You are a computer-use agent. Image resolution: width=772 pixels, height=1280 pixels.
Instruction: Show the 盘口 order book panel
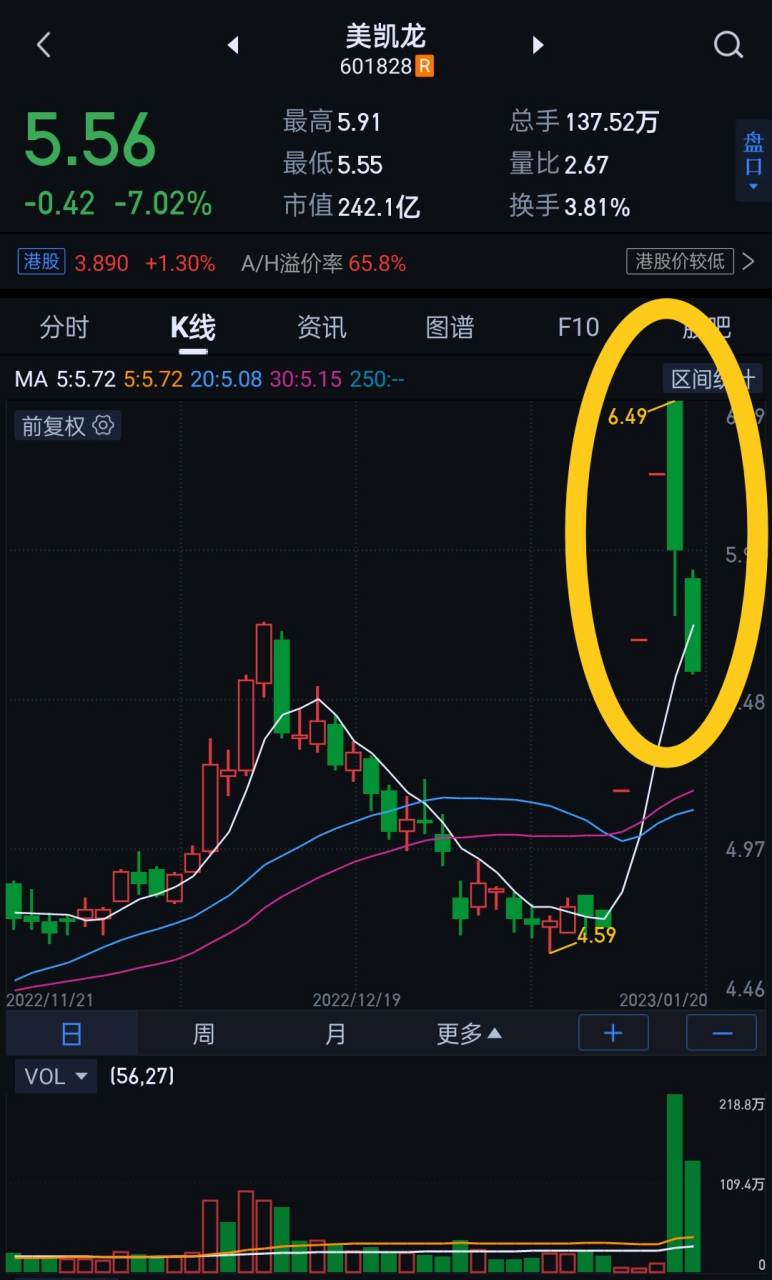tap(754, 158)
